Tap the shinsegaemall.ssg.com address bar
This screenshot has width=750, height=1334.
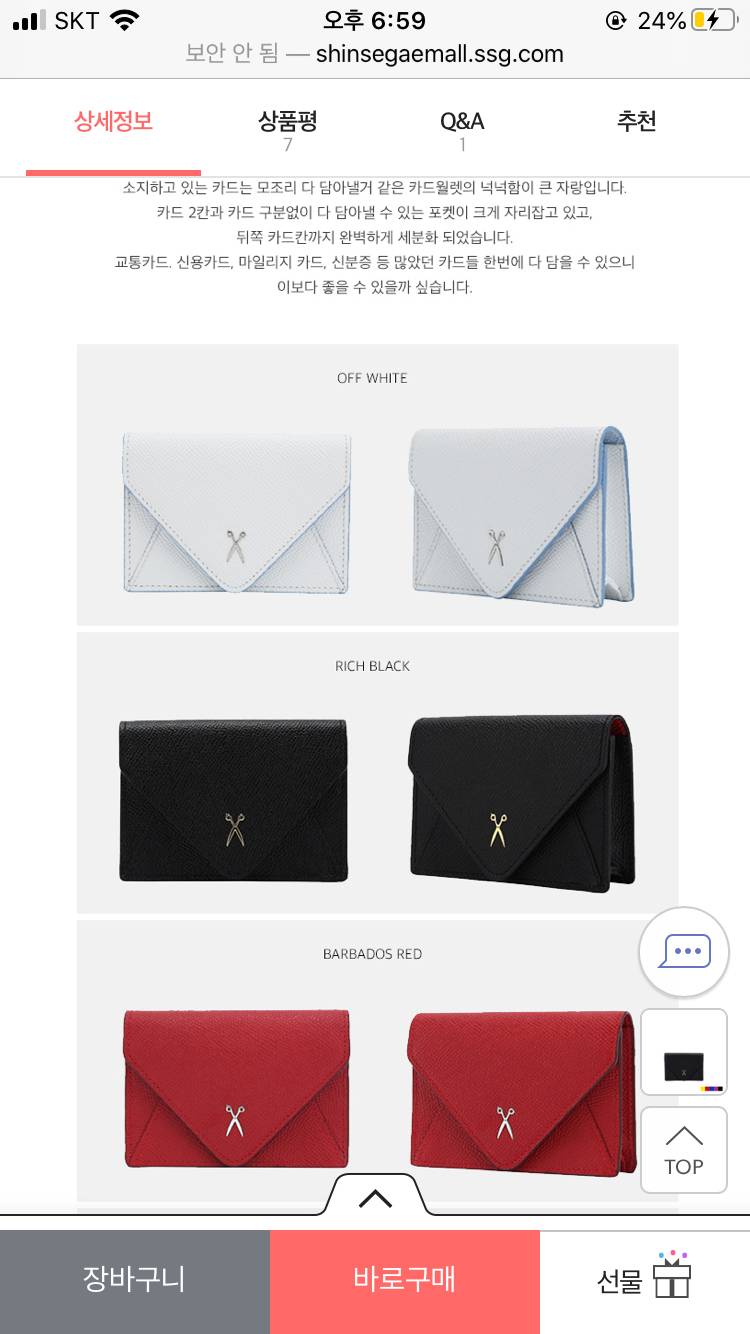[x=375, y=54]
